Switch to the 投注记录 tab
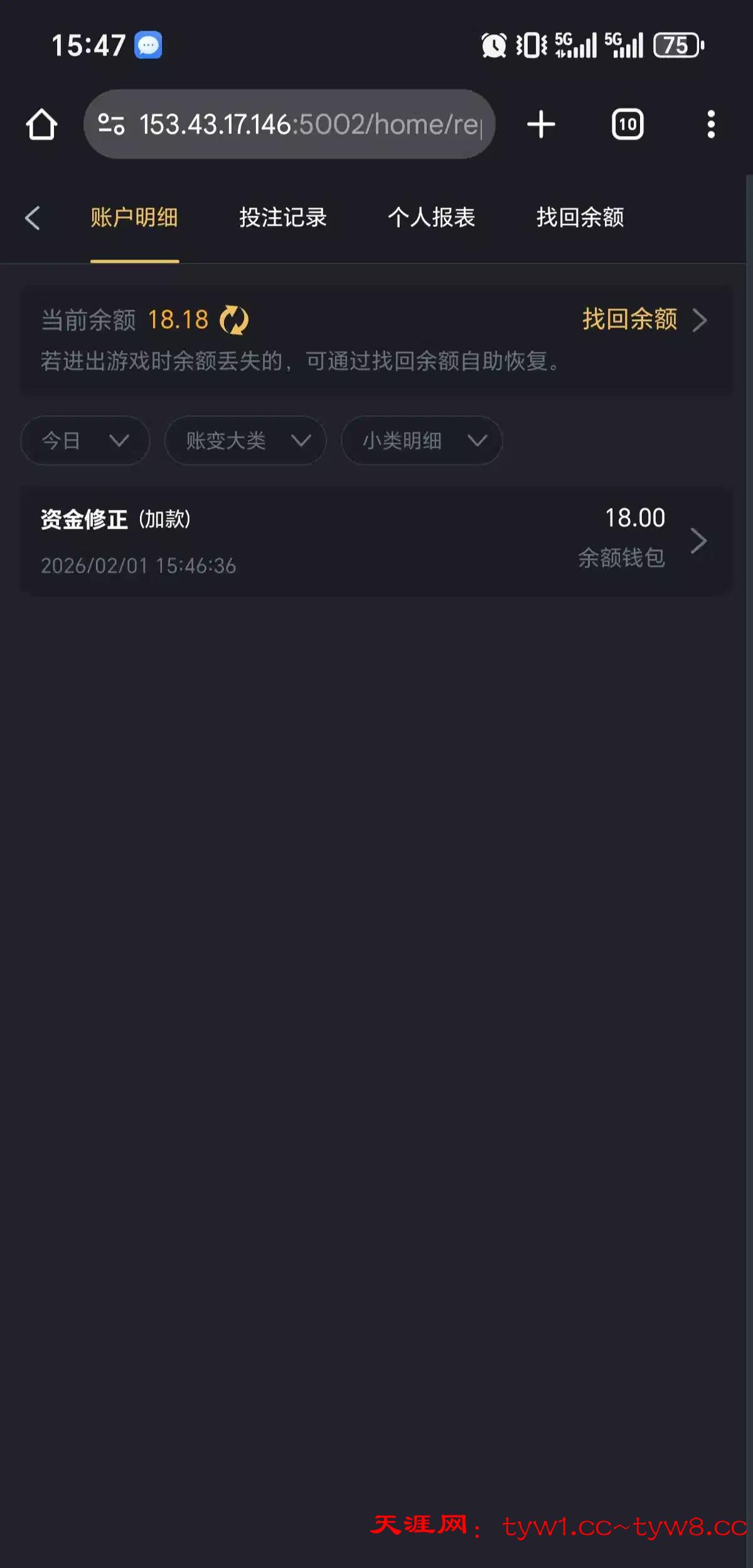 (x=283, y=218)
